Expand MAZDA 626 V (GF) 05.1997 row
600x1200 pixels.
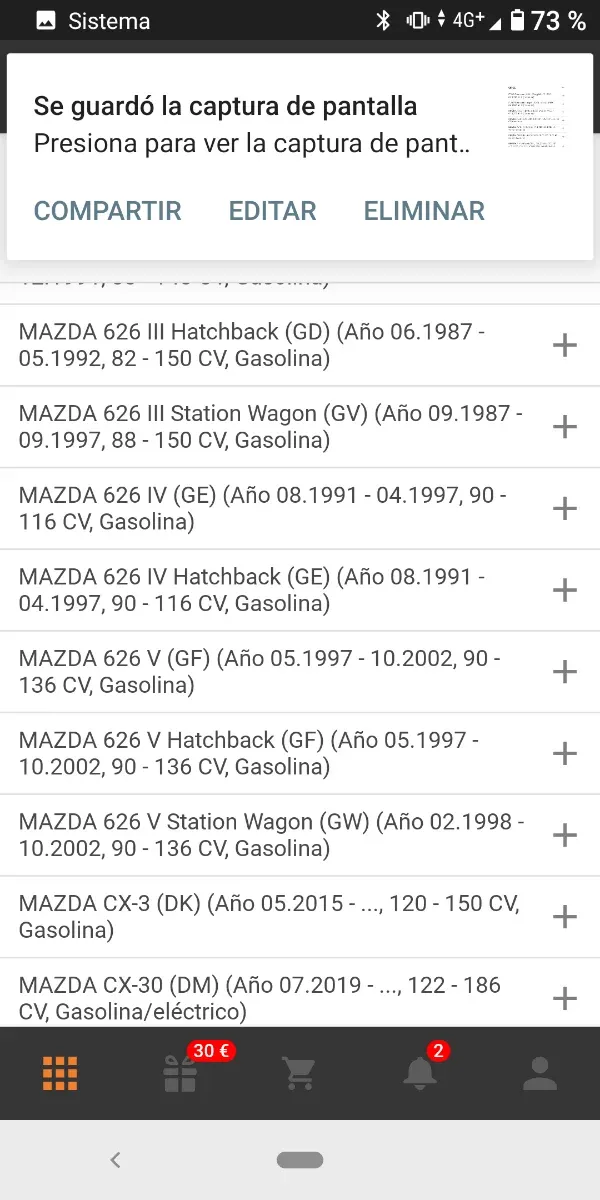tap(565, 672)
